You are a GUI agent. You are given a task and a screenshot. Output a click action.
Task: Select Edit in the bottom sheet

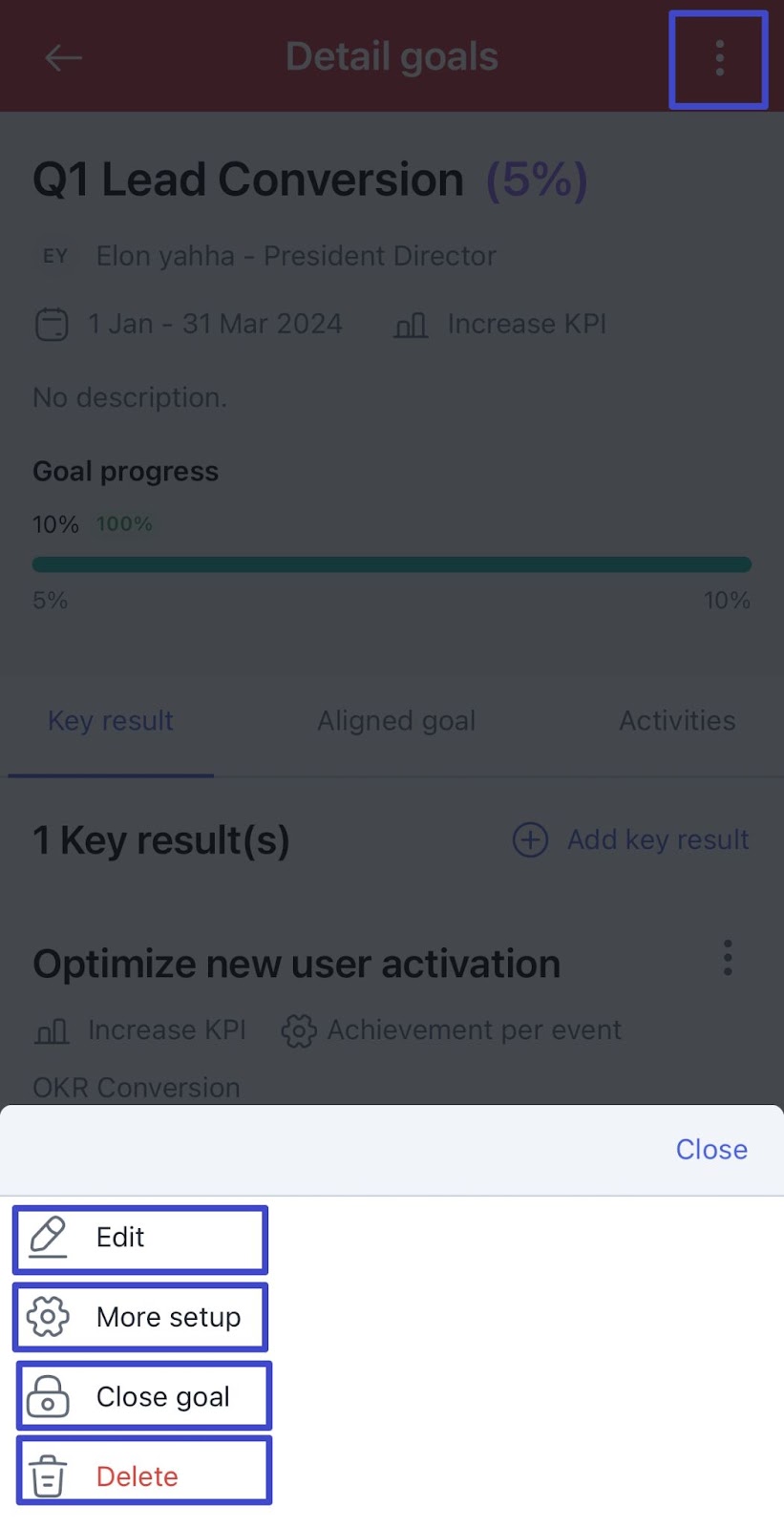140,1239
